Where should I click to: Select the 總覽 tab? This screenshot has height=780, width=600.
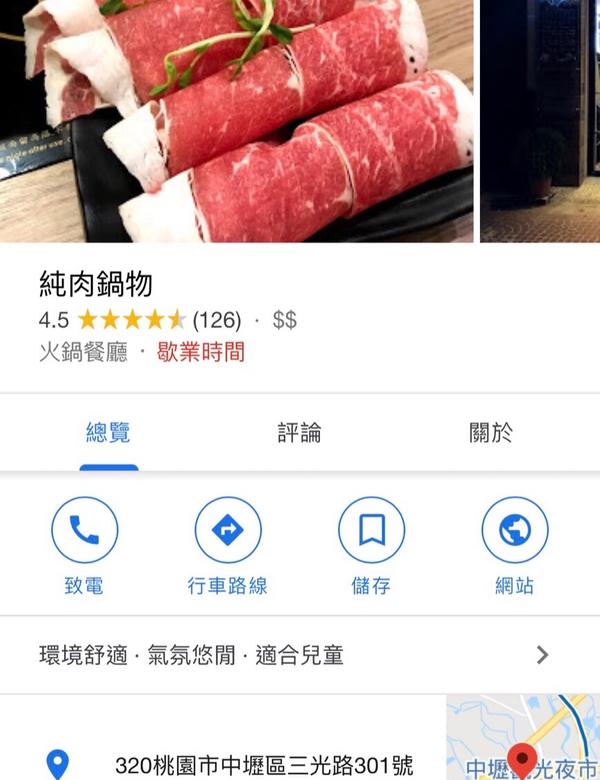point(108,433)
